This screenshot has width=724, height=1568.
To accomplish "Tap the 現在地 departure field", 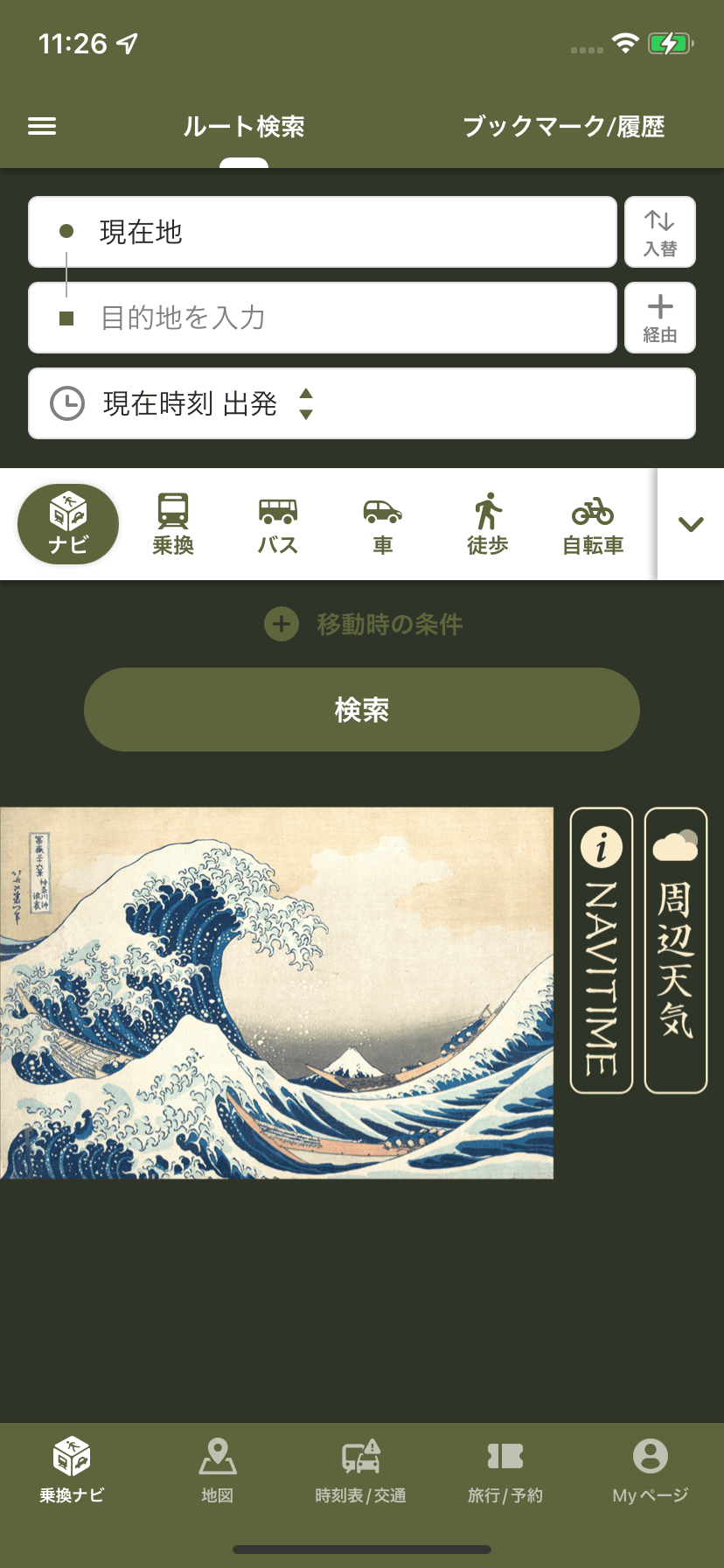I will tap(322, 232).
